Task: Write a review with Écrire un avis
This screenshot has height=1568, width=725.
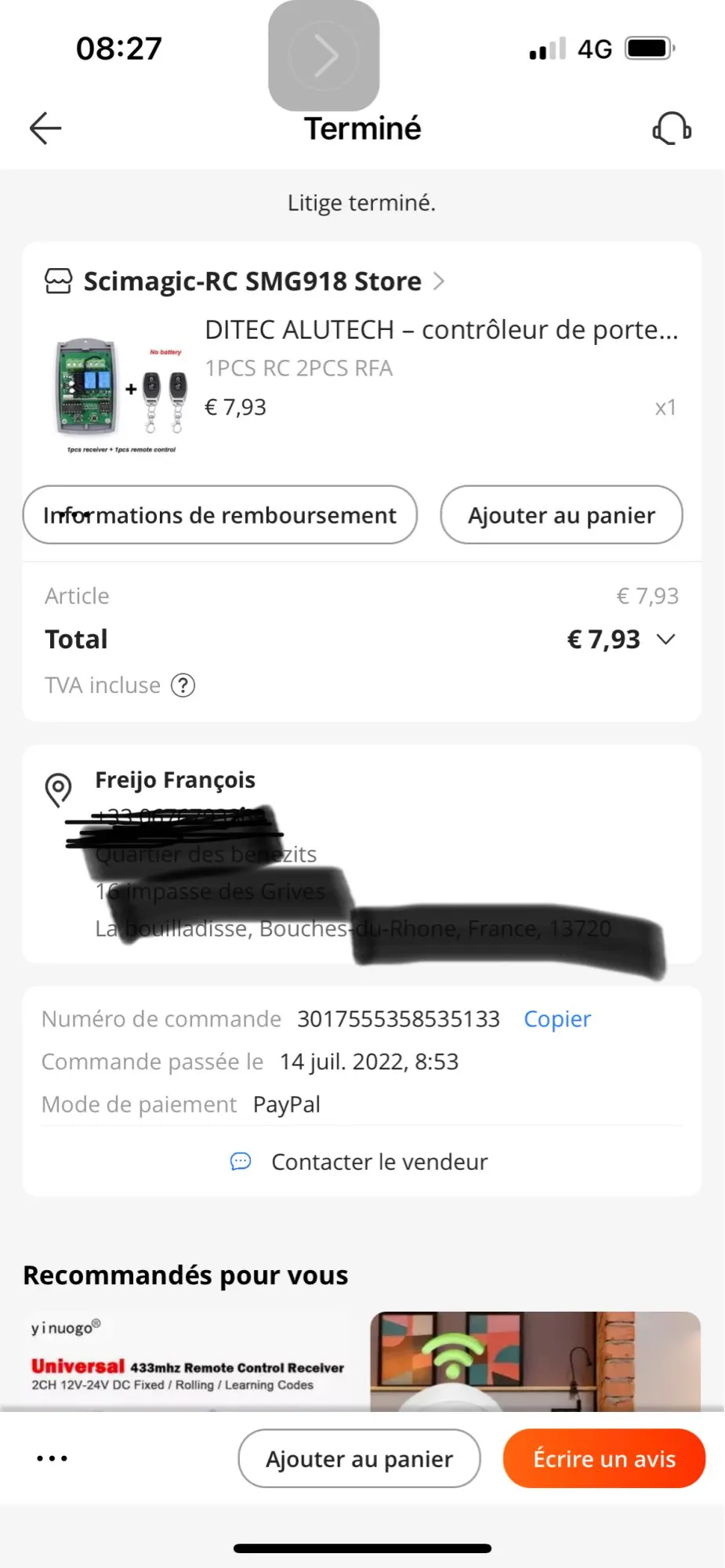Action: point(604,1458)
